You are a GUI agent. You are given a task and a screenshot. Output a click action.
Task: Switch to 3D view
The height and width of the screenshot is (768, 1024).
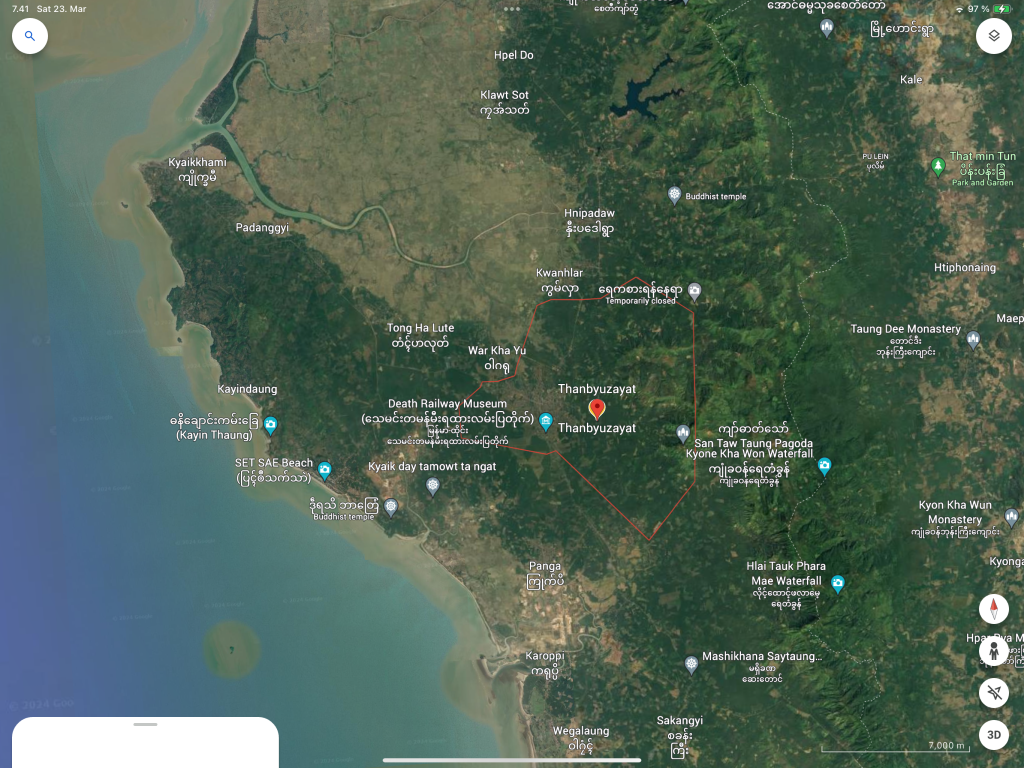993,734
